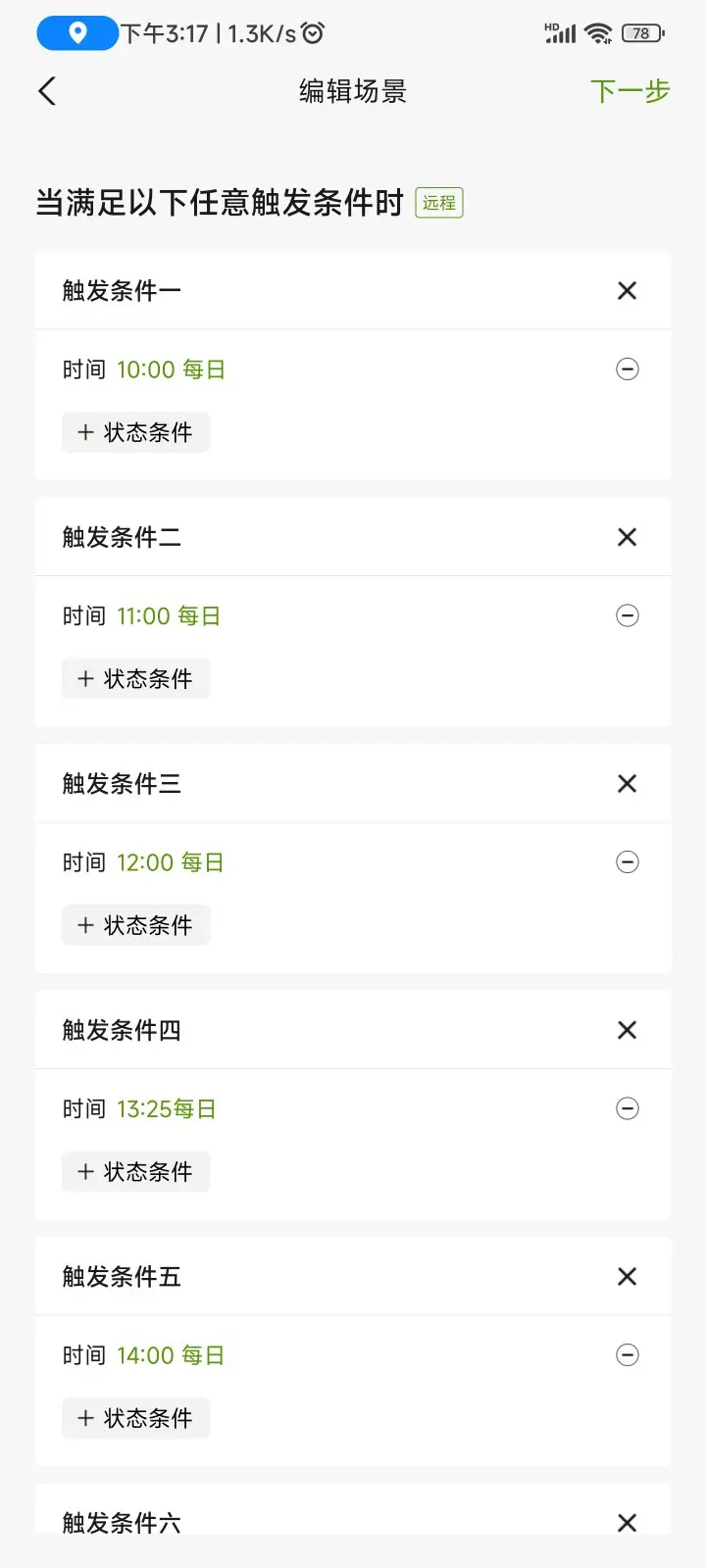Open the 12:00 每日 time setting
706x1568 pixels.
point(171,862)
